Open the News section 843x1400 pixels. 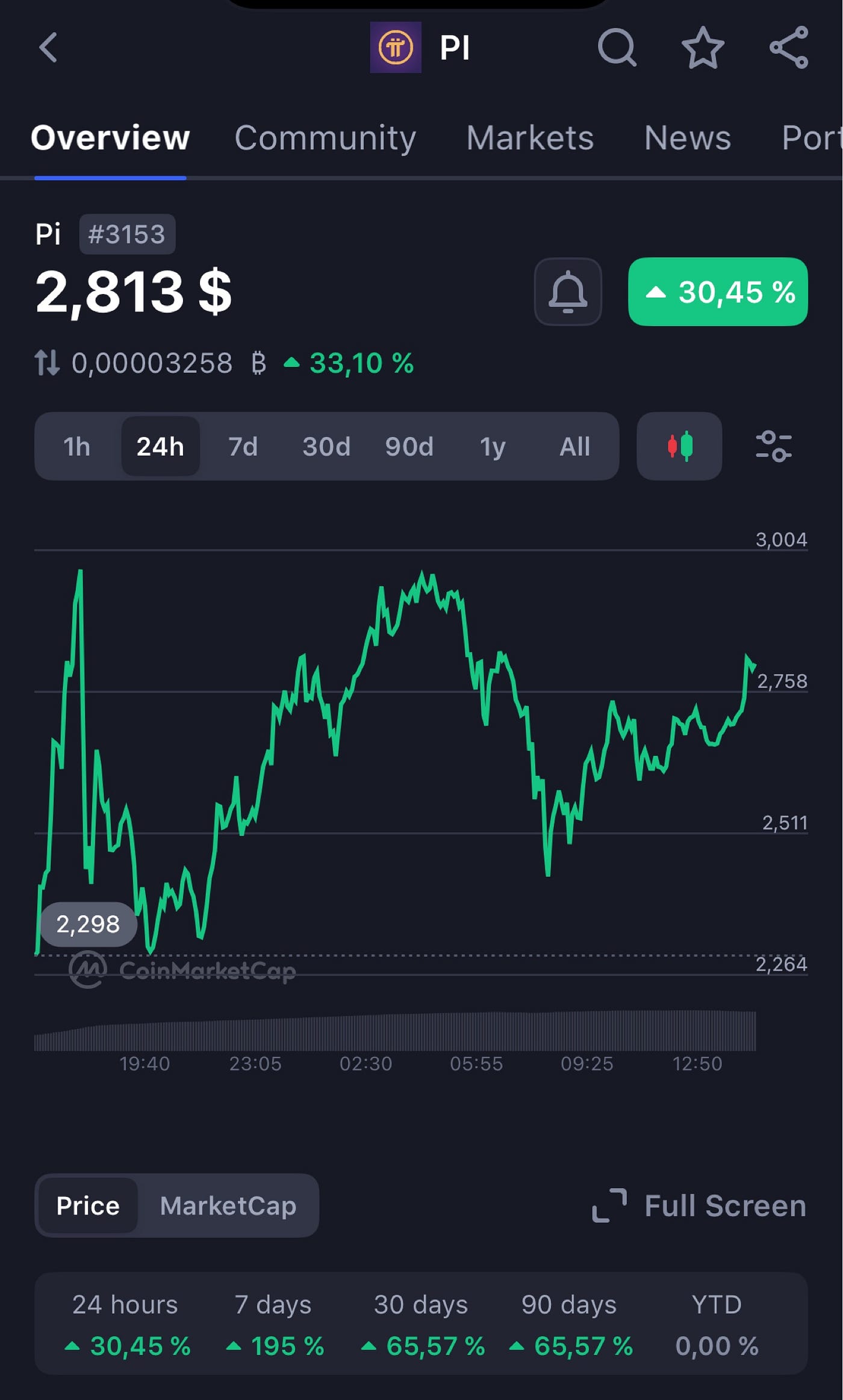point(687,137)
